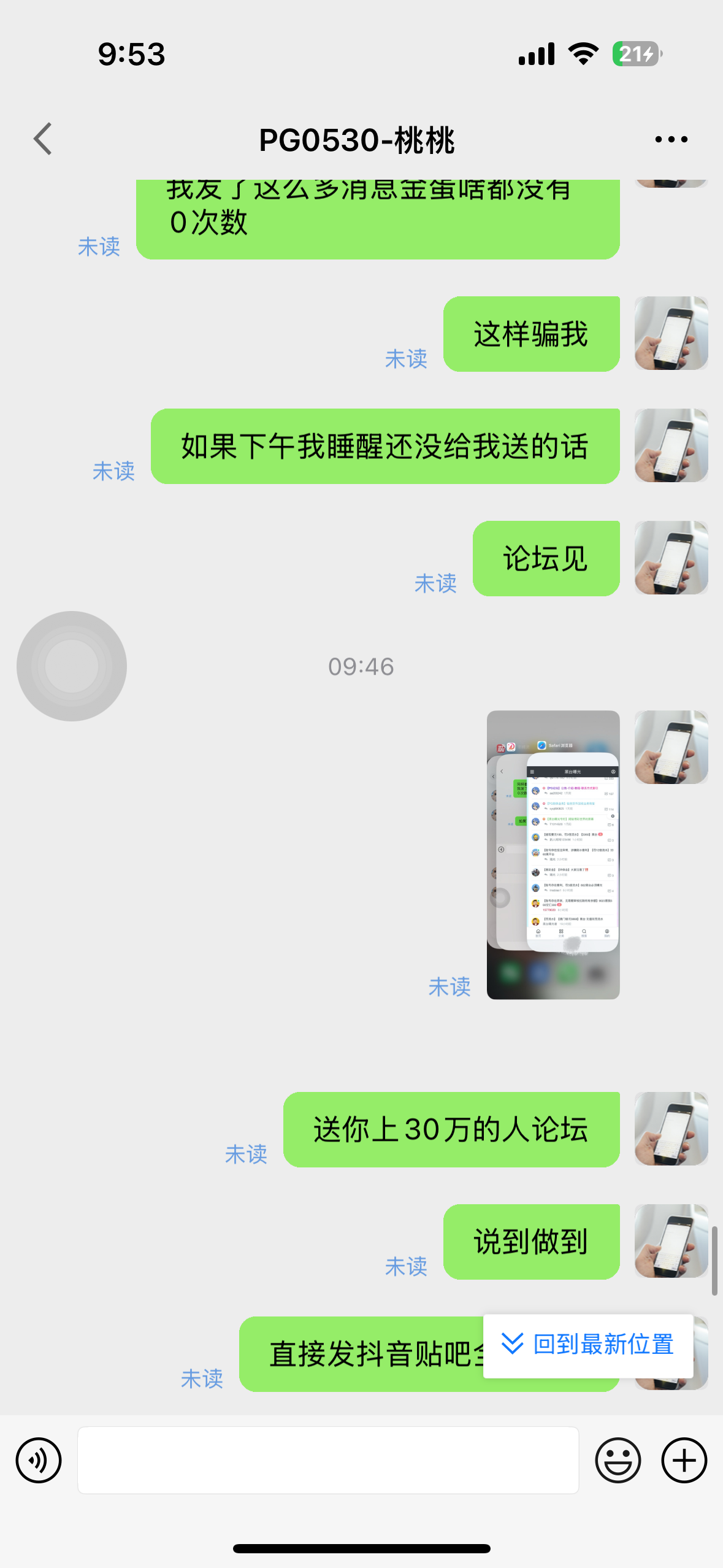
Task: Go back from the PG0530-桃桃 chat
Action: [43, 139]
